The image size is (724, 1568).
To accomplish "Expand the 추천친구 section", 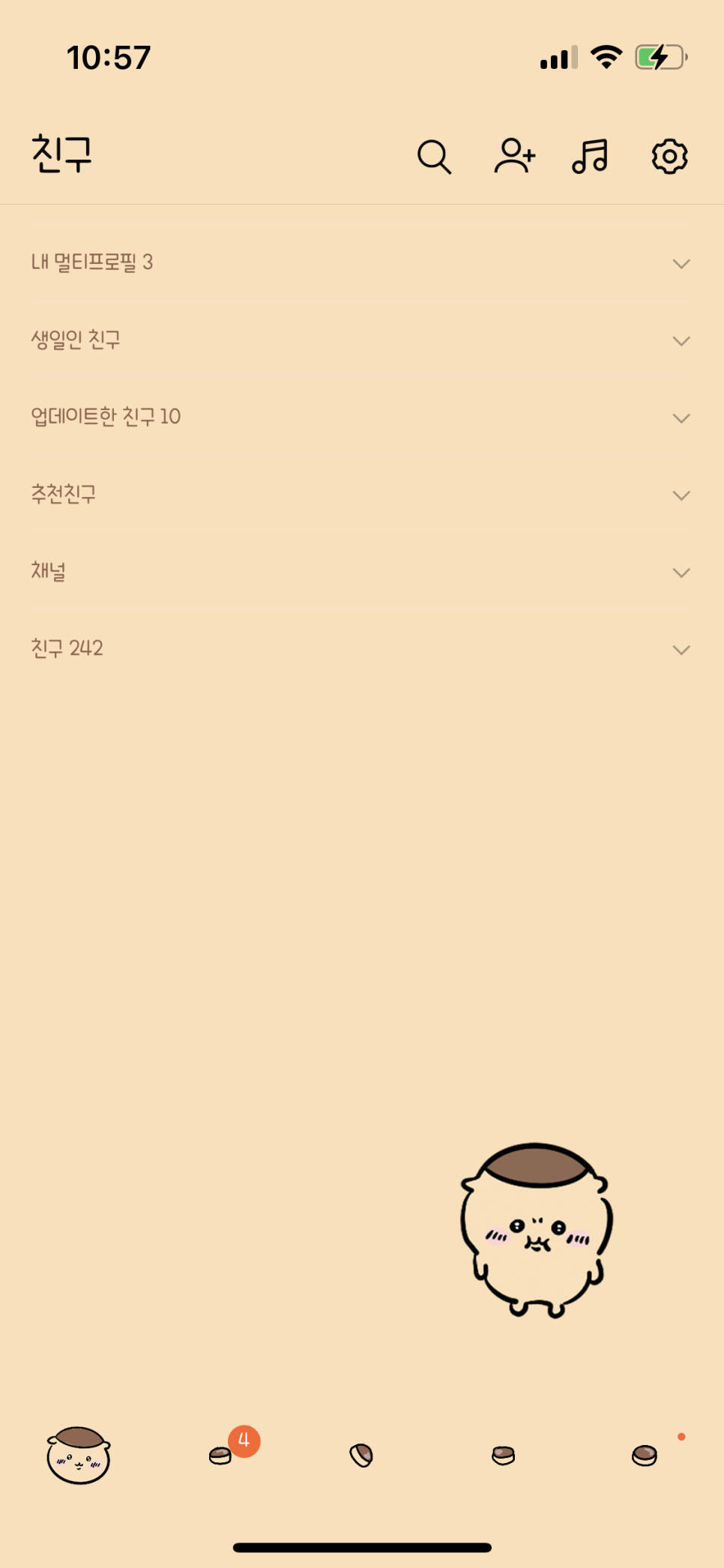I will point(361,495).
